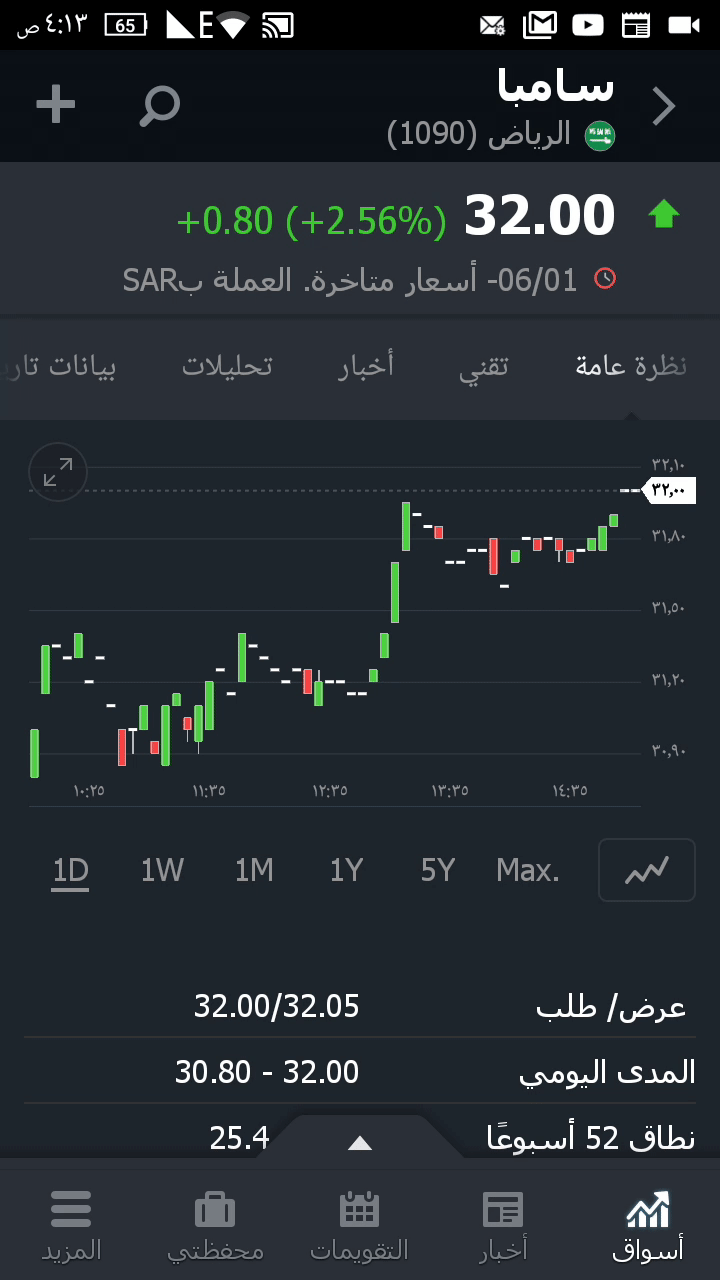
Task: Show the Max. chart range
Action: [528, 871]
